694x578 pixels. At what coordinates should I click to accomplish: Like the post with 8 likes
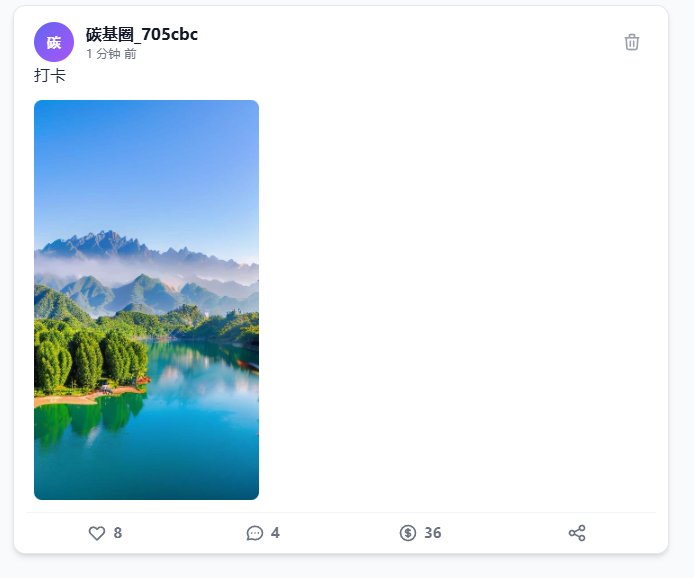coord(97,533)
